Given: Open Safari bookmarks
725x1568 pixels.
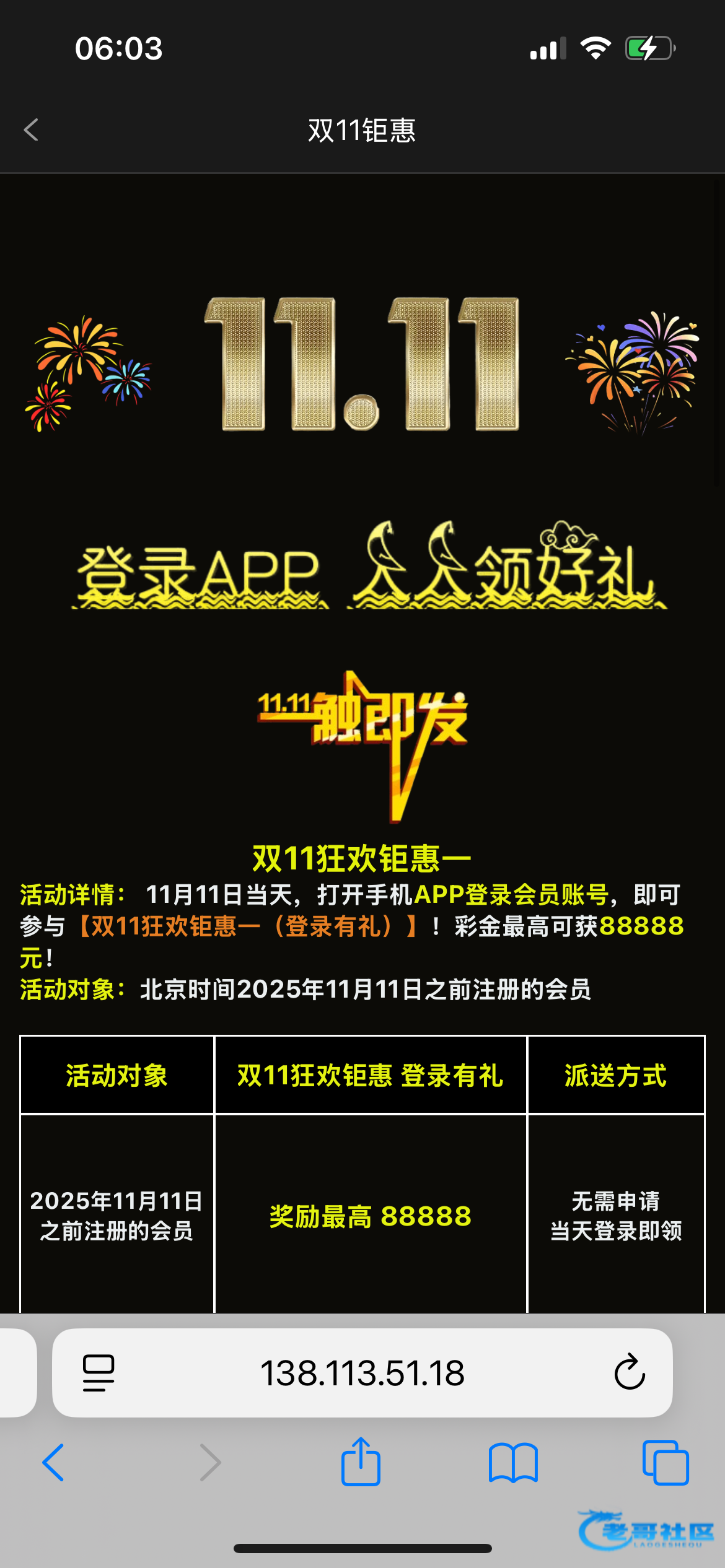Looking at the screenshot, I should 513,1463.
